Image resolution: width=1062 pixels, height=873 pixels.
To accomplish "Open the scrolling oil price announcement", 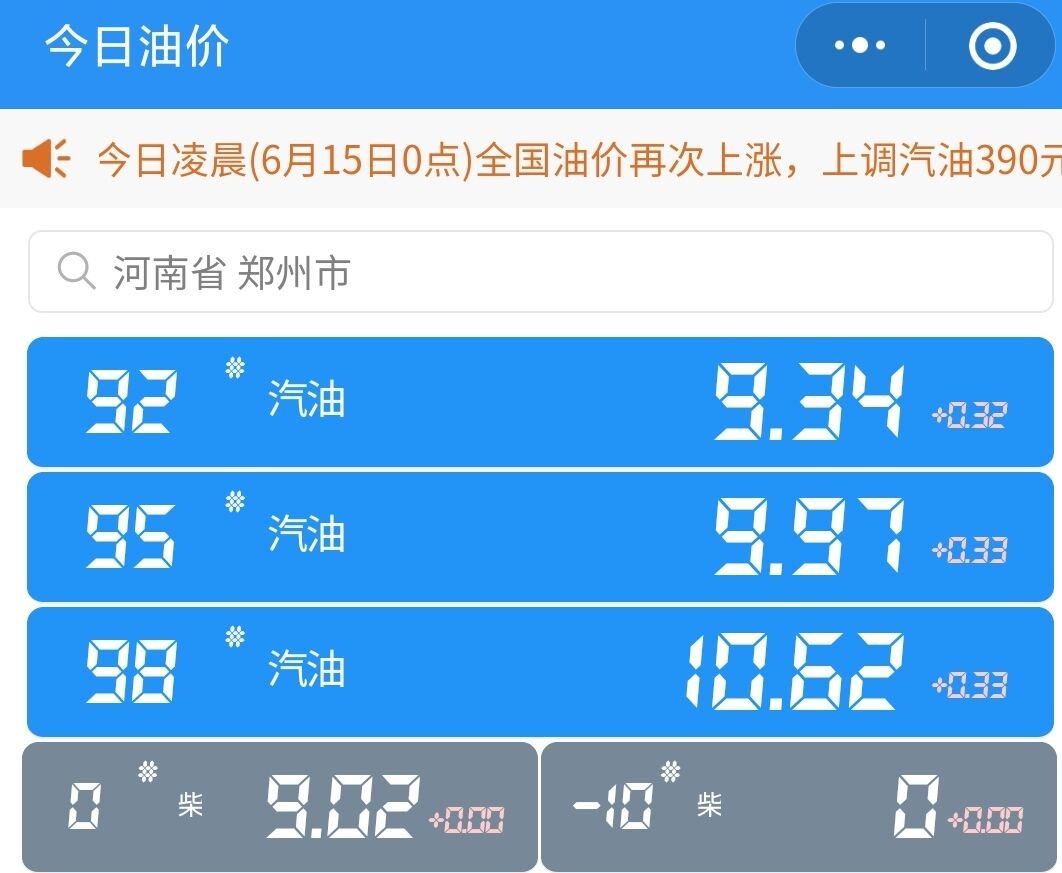I will (x=560, y=160).
